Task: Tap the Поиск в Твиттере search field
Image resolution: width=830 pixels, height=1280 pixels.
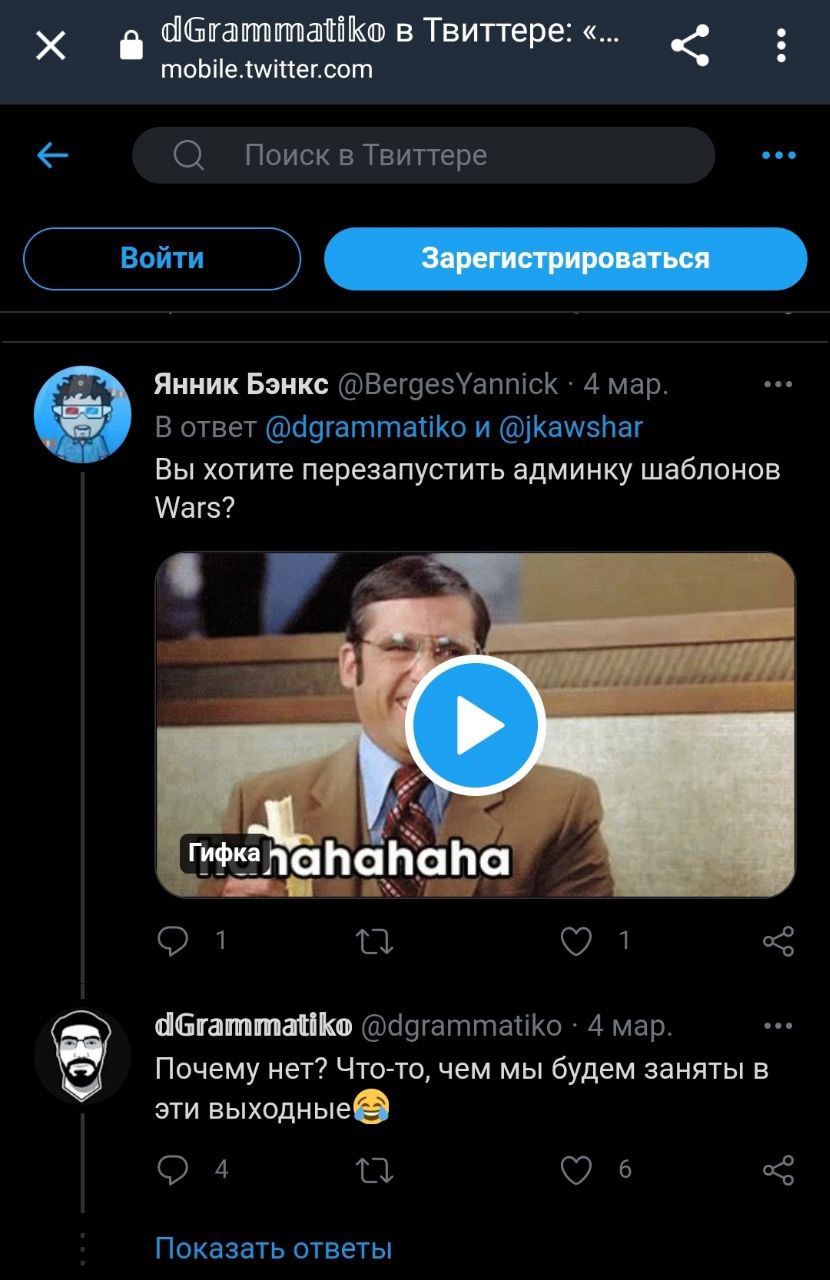Action: click(424, 155)
